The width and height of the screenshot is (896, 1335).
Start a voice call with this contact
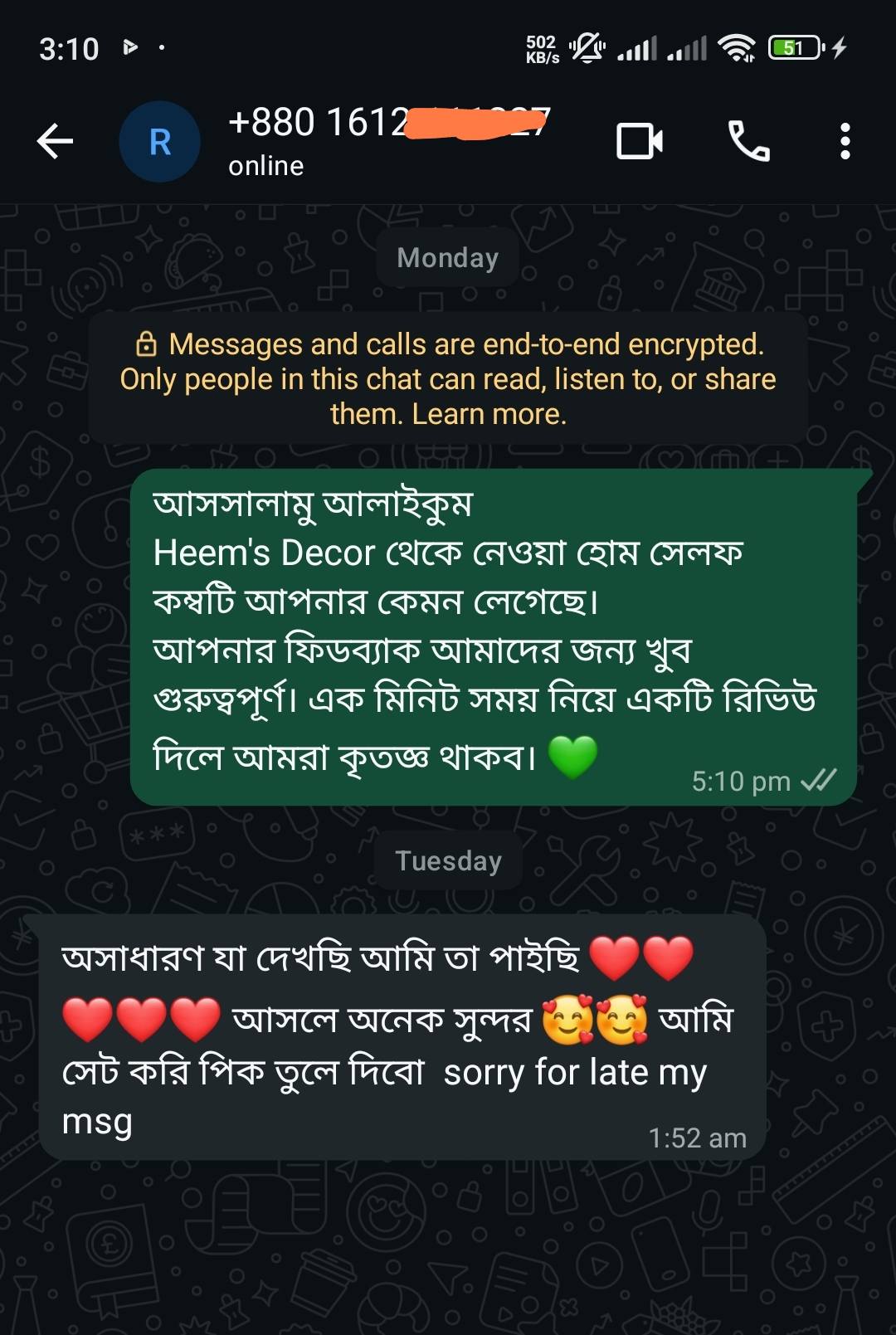[748, 141]
